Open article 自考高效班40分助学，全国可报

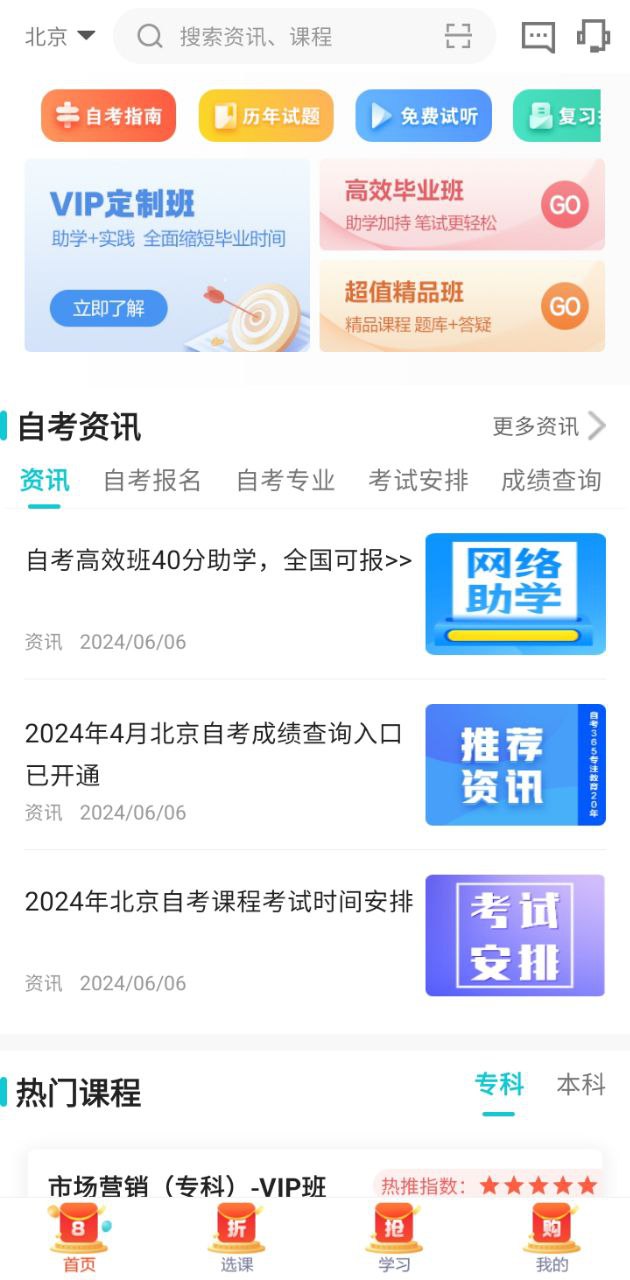[x=218, y=562]
